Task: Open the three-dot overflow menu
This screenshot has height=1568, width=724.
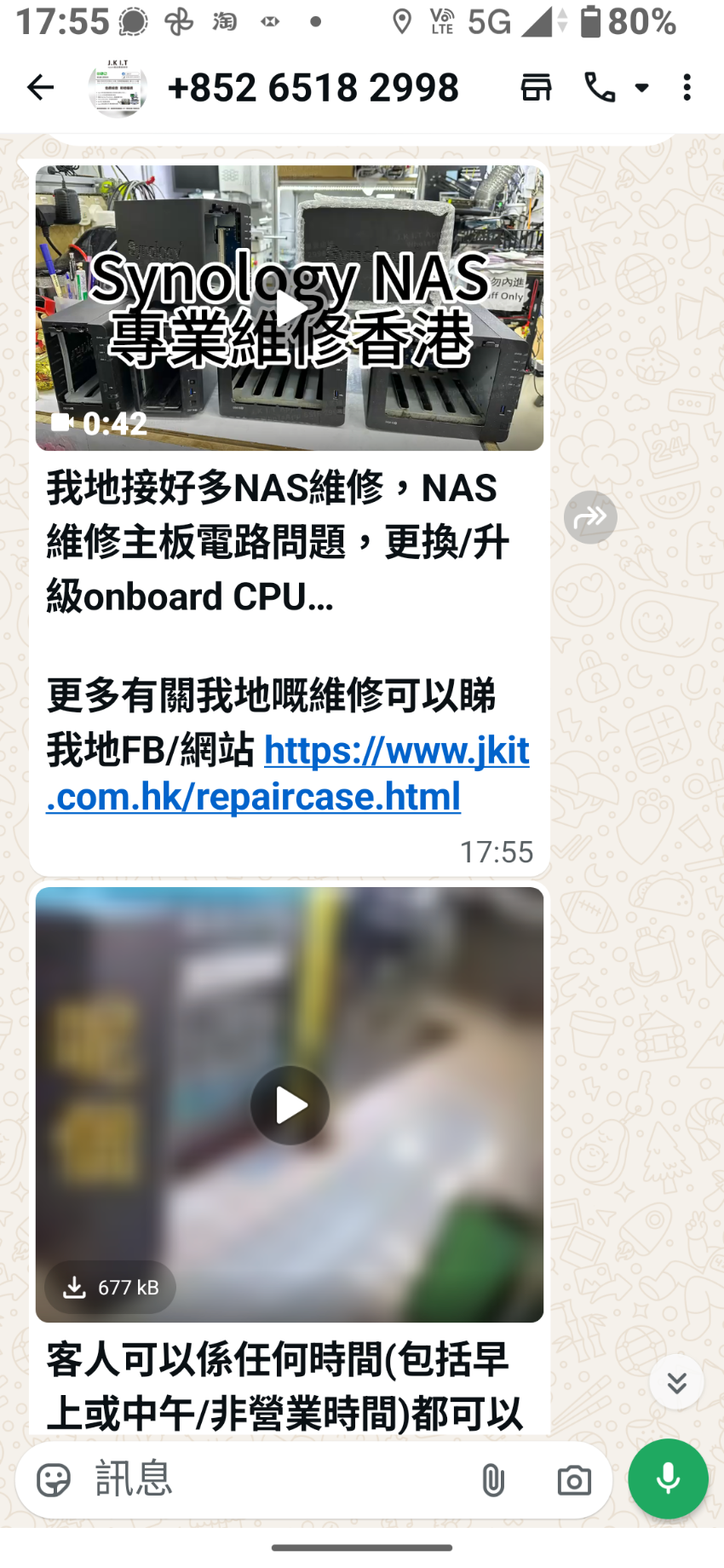Action: click(x=687, y=87)
